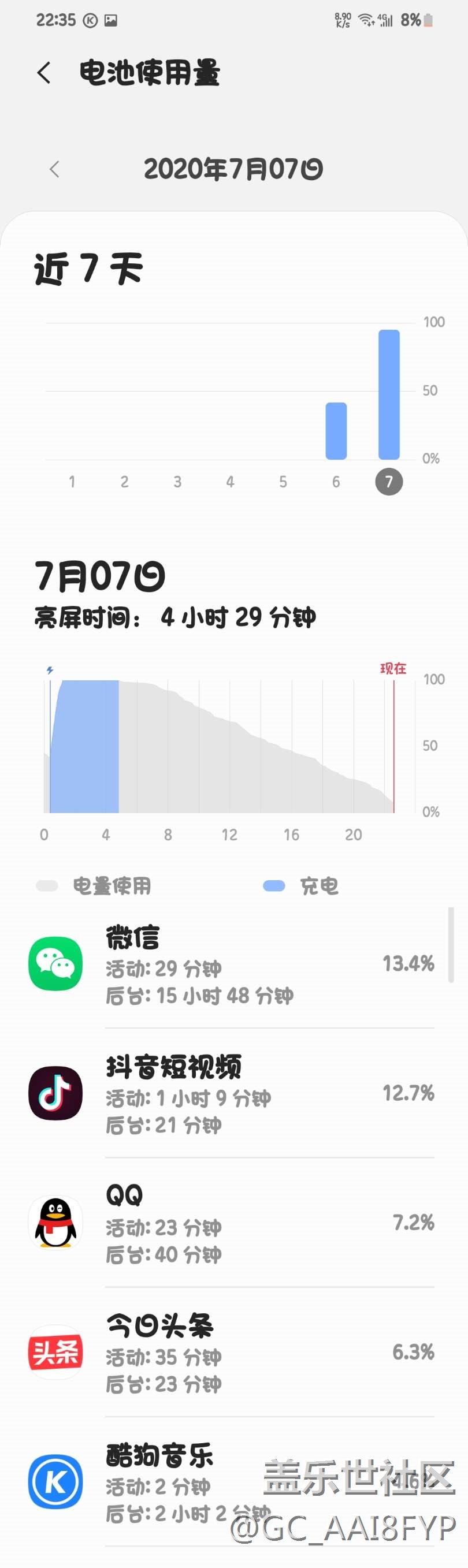Open 抖音短视频 battery usage details

tap(231, 1094)
